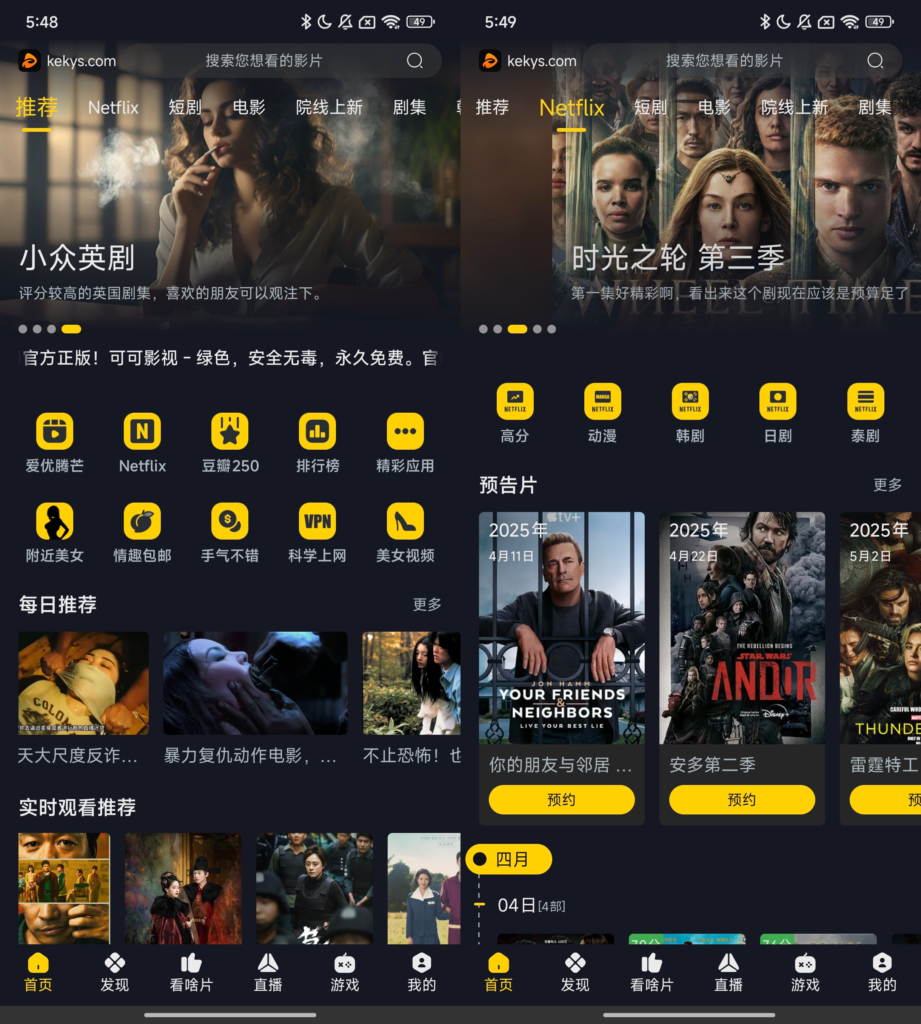
Task: Tap 预约 under 安多第二季
Action: [x=742, y=799]
